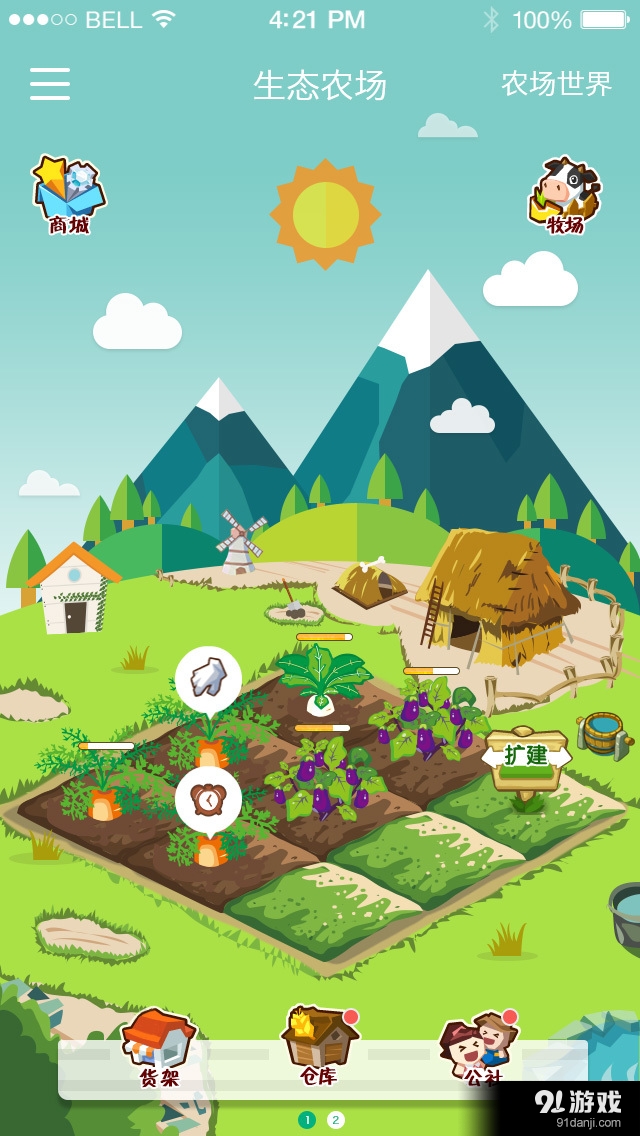Switch to page 2 indicator

click(x=336, y=1120)
